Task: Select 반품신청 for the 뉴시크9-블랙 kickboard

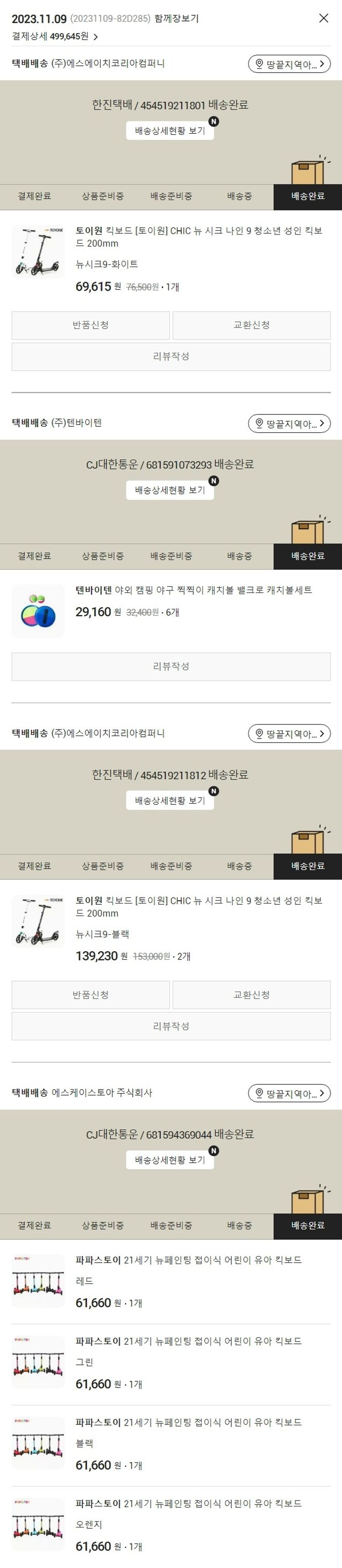Action: [x=91, y=995]
